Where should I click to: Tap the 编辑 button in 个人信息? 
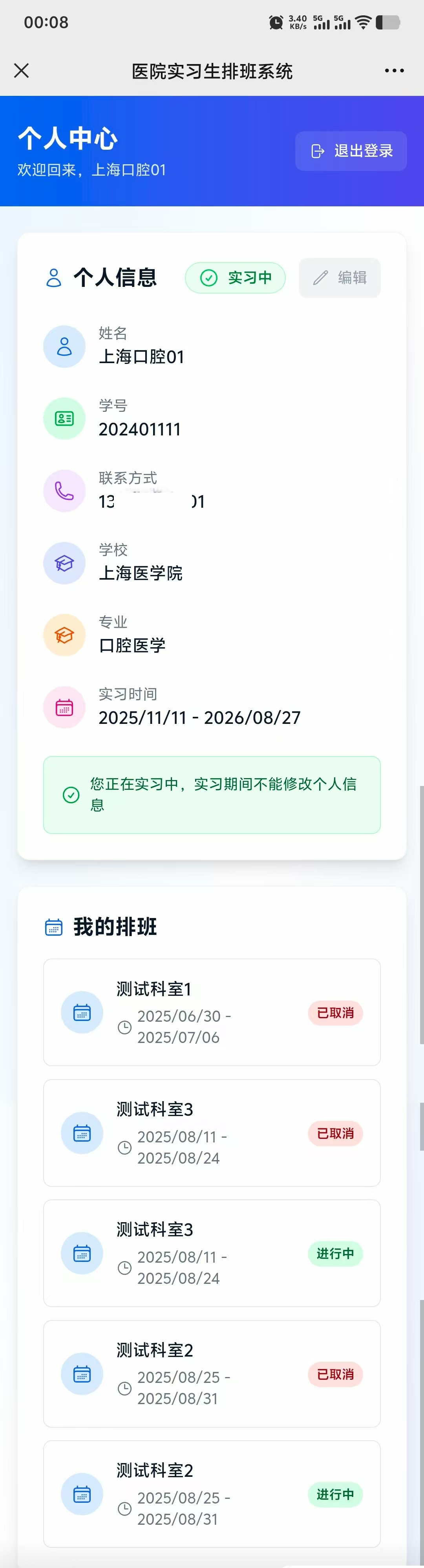pyautogui.click(x=340, y=277)
